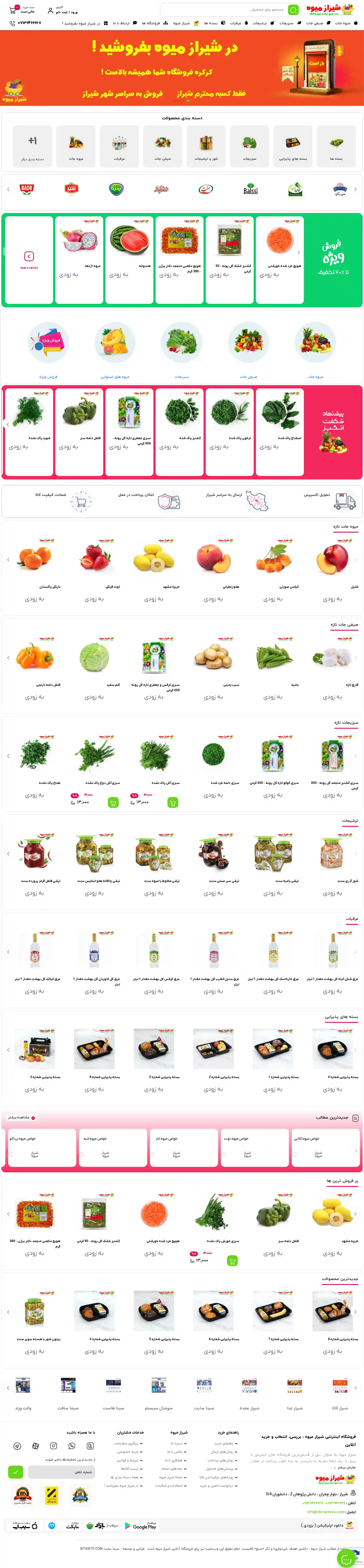Image resolution: width=364 pixels, height=1568 pixels.
Task: Open the Balssi brand logo
Action: click(x=250, y=189)
